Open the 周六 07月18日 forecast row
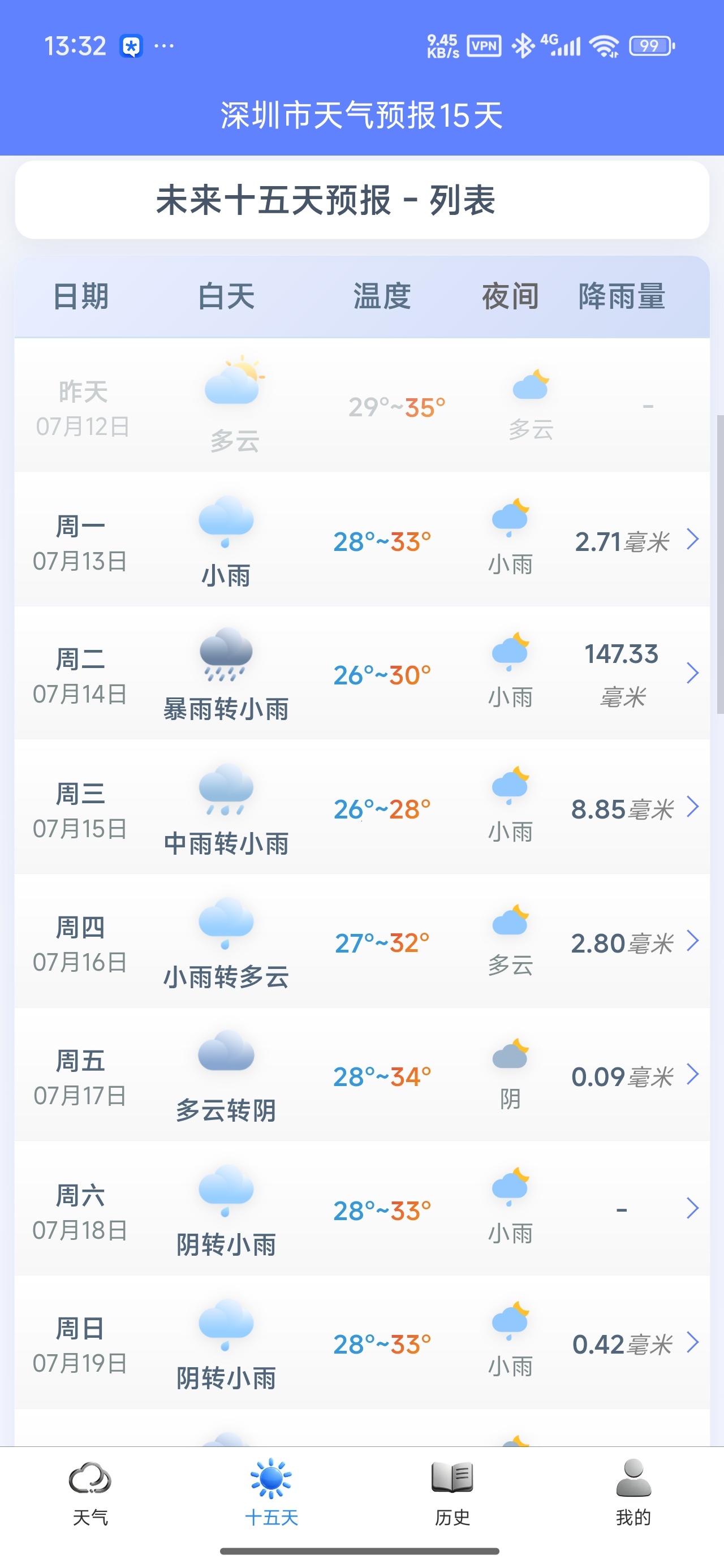 click(361, 1209)
